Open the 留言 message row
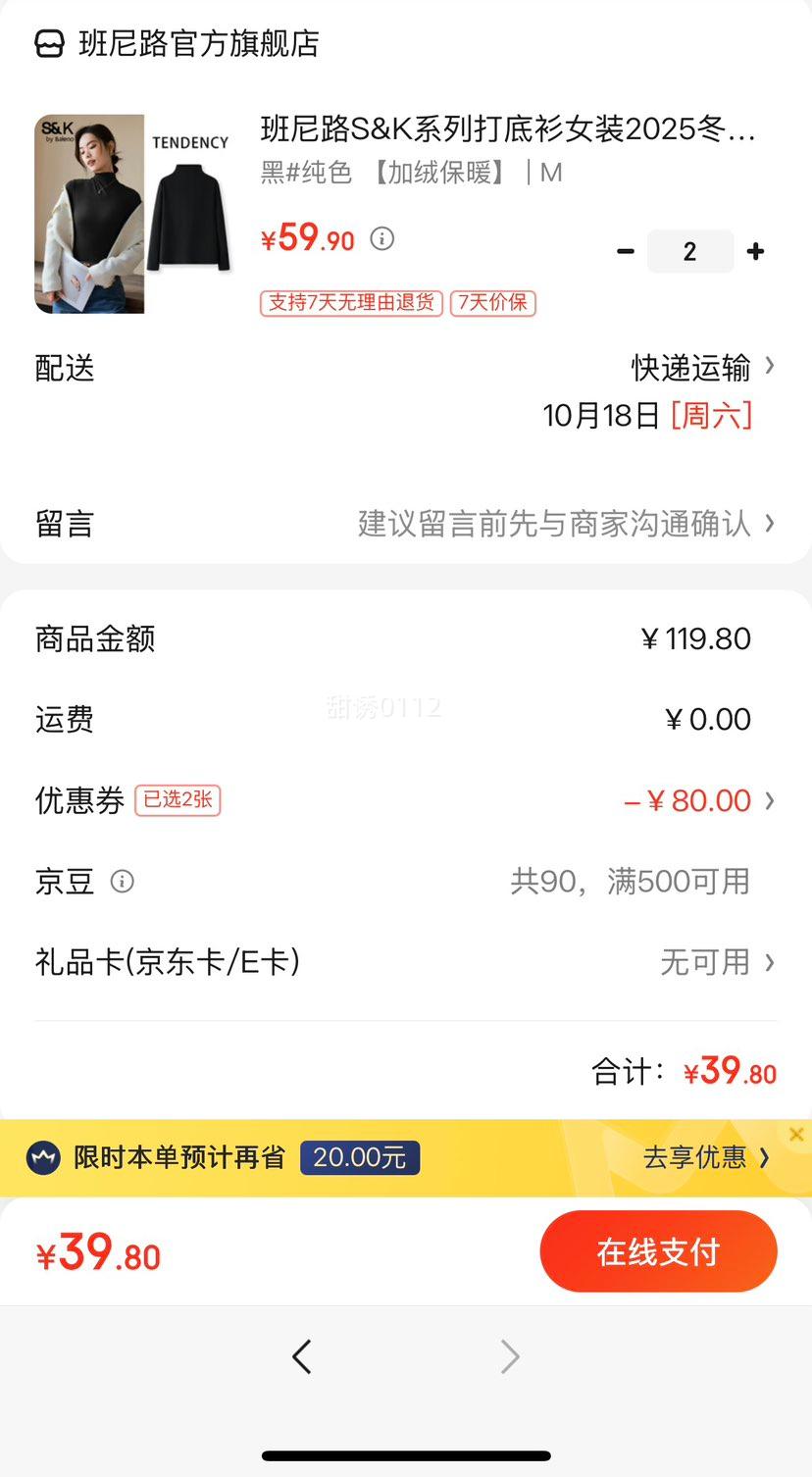This screenshot has height=1477, width=812. [x=406, y=524]
